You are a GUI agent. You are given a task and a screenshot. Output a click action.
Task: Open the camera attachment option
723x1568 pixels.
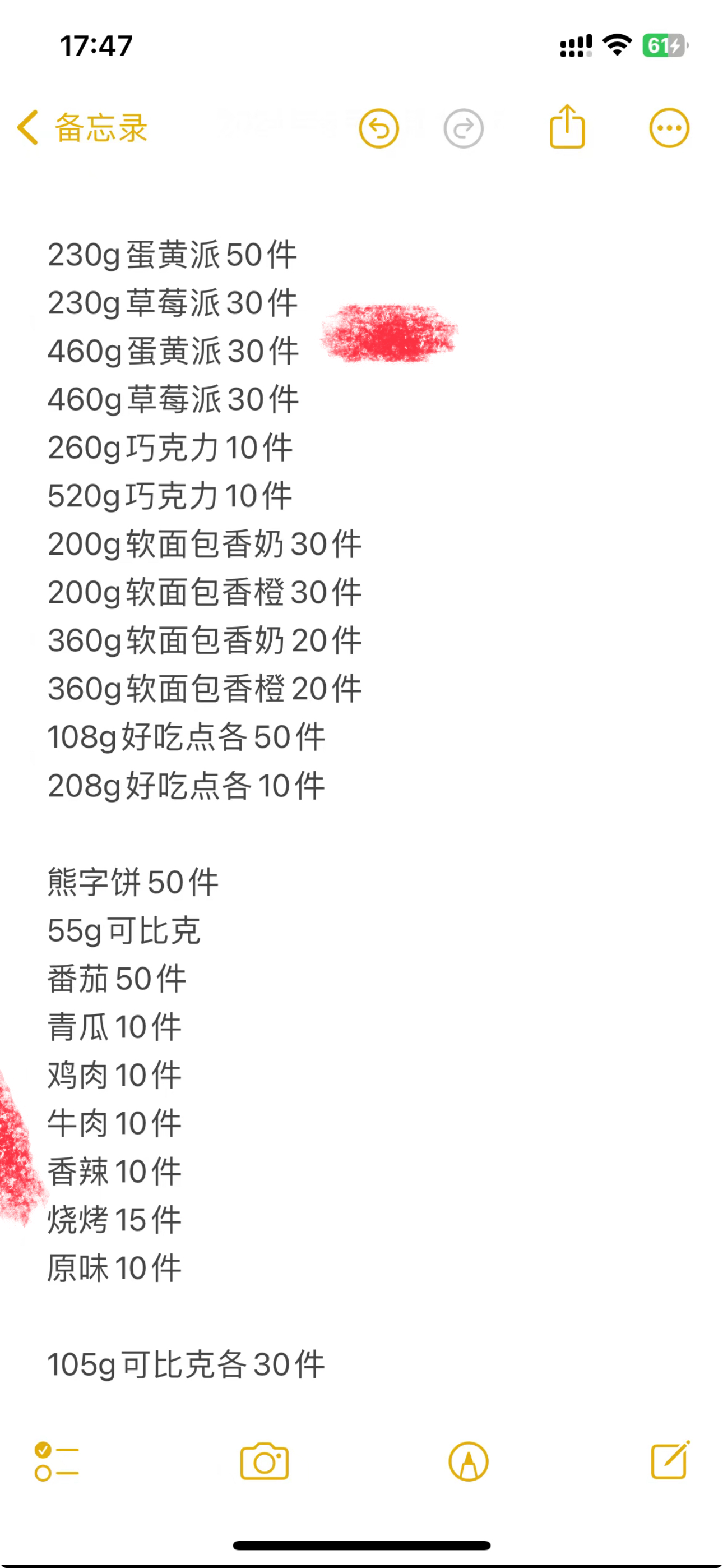tap(264, 1461)
